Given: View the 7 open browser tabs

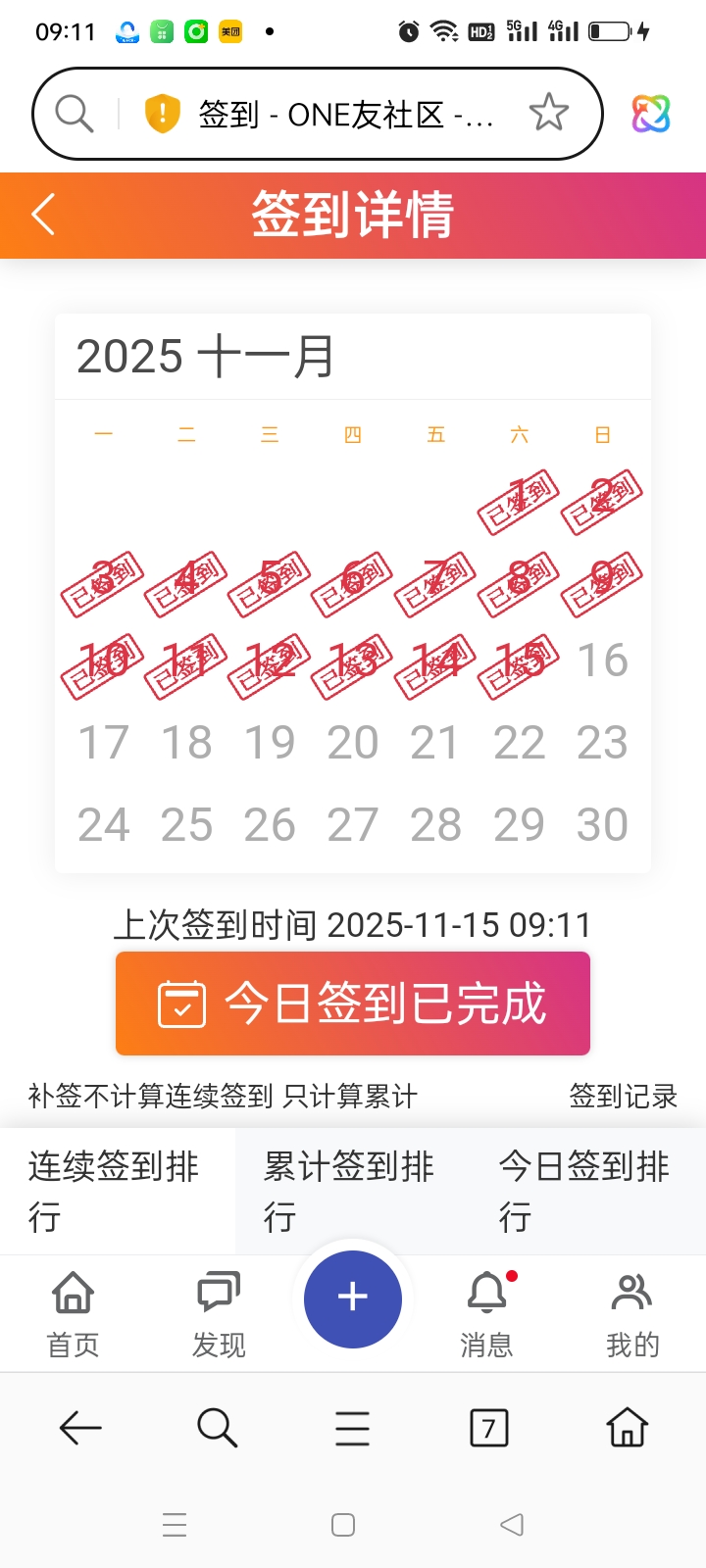Looking at the screenshot, I should click(x=489, y=1429).
